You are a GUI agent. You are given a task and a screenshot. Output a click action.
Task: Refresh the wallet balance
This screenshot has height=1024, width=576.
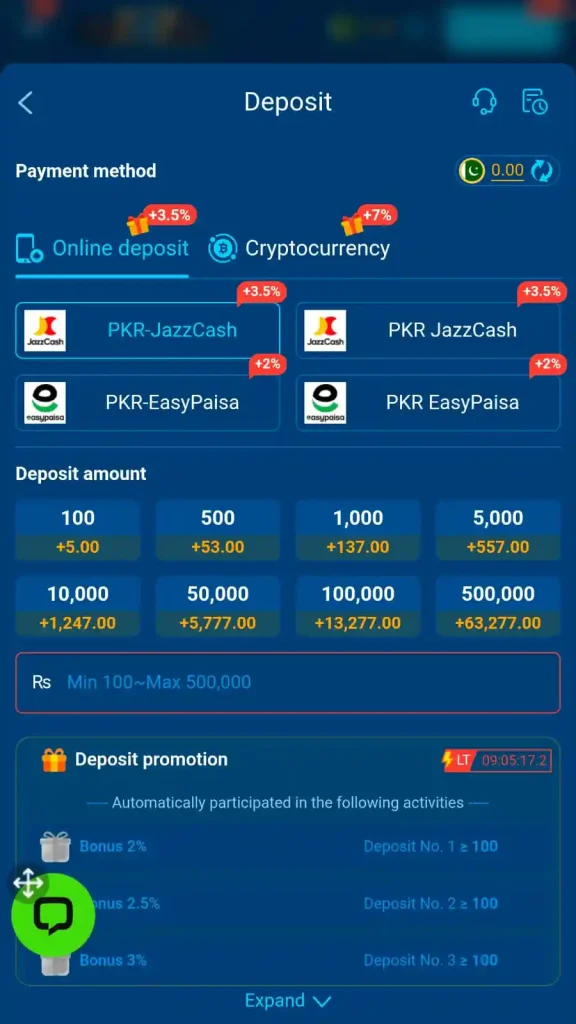click(x=541, y=171)
